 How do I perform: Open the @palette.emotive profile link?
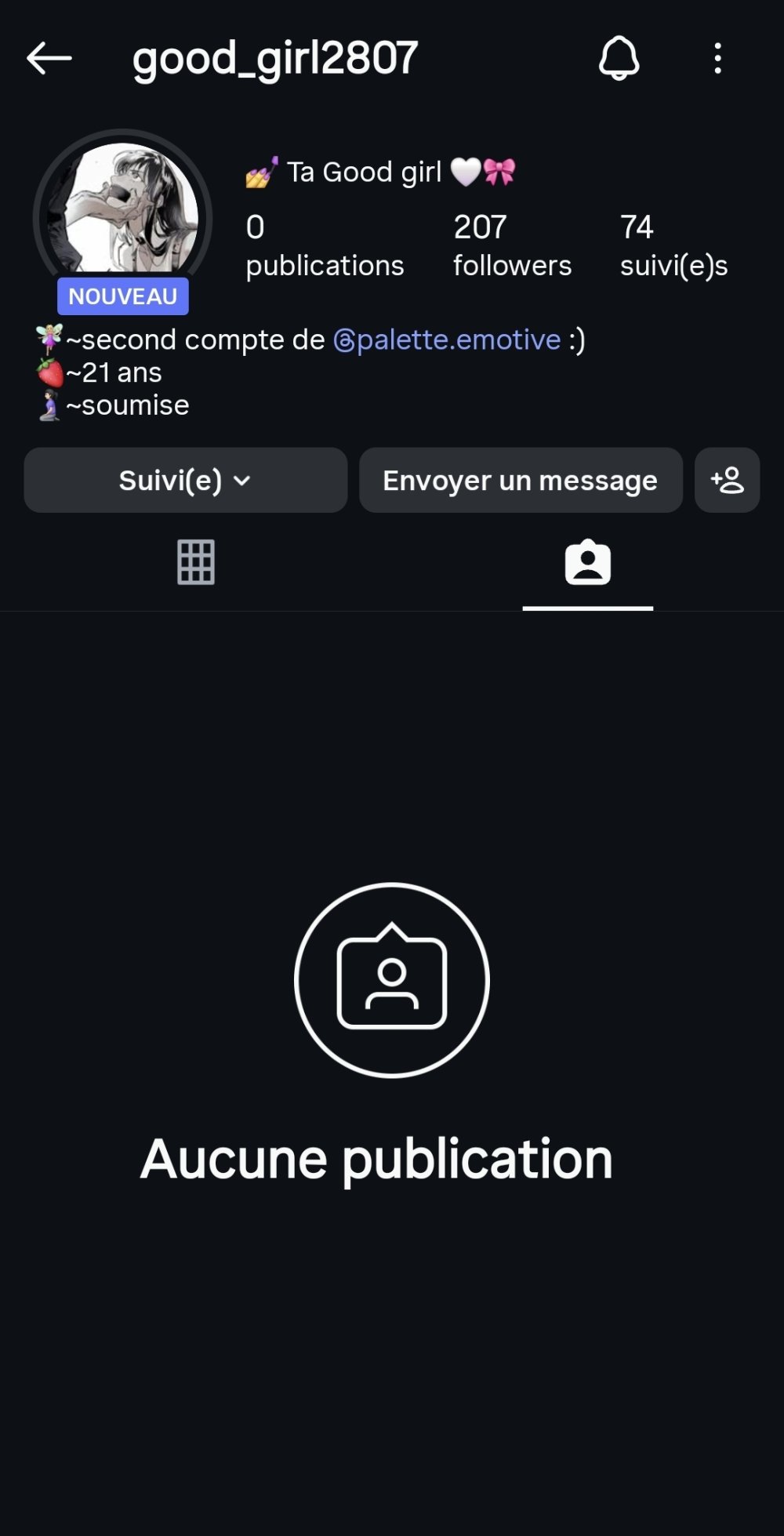coord(447,340)
